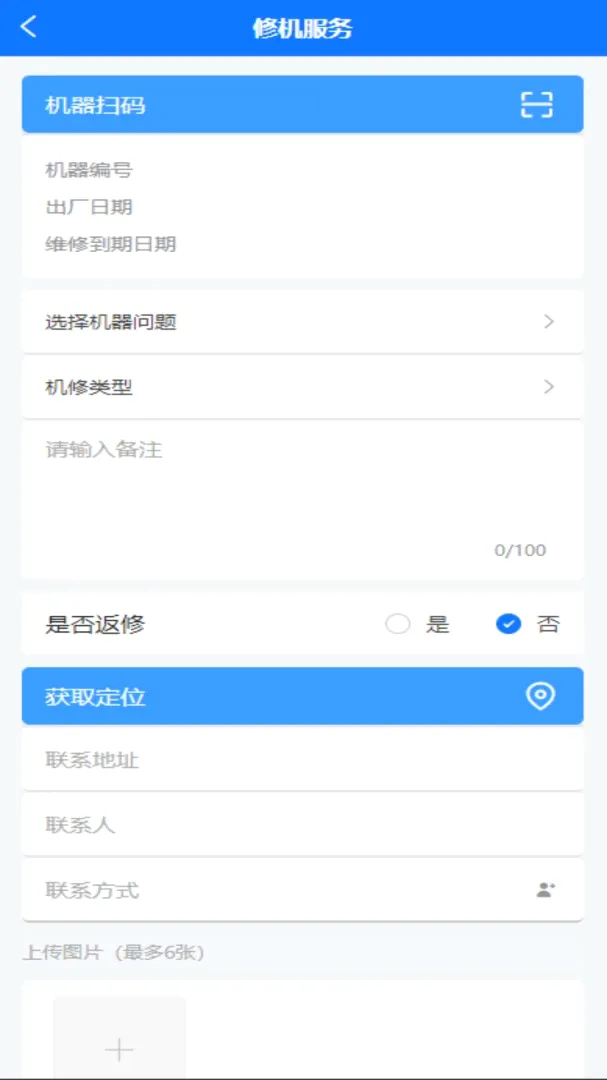607x1080 pixels.
Task: Pick a contact via the person icon
Action: (546, 890)
